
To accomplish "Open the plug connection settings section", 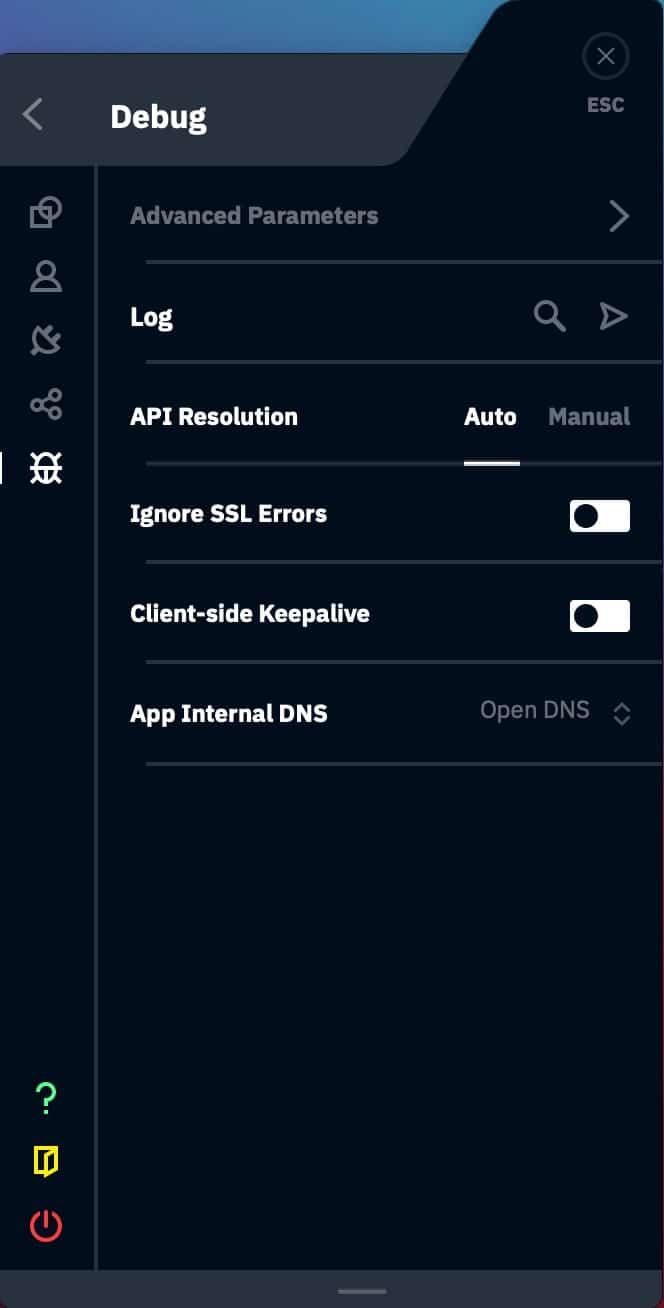I will (x=46, y=340).
